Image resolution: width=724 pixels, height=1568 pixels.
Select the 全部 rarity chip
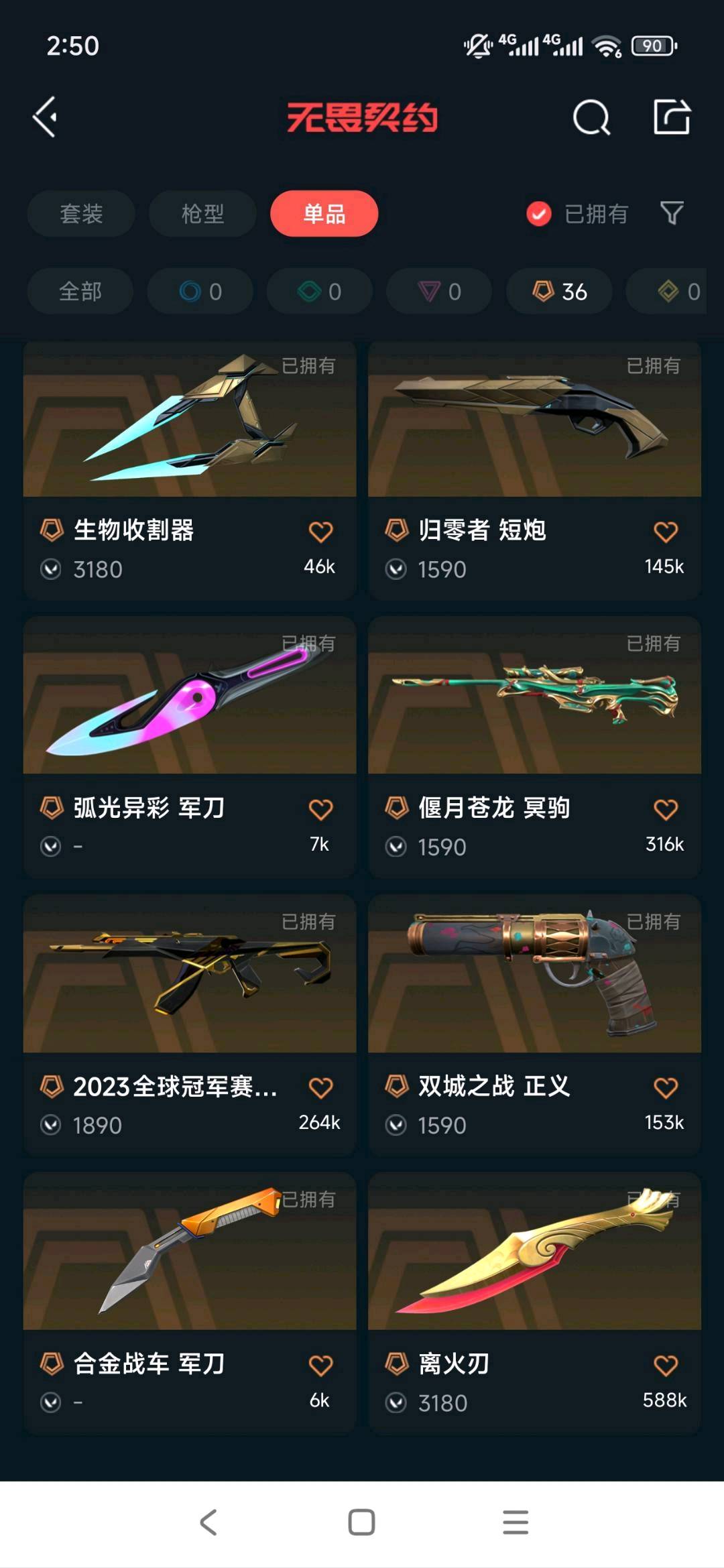(x=80, y=292)
